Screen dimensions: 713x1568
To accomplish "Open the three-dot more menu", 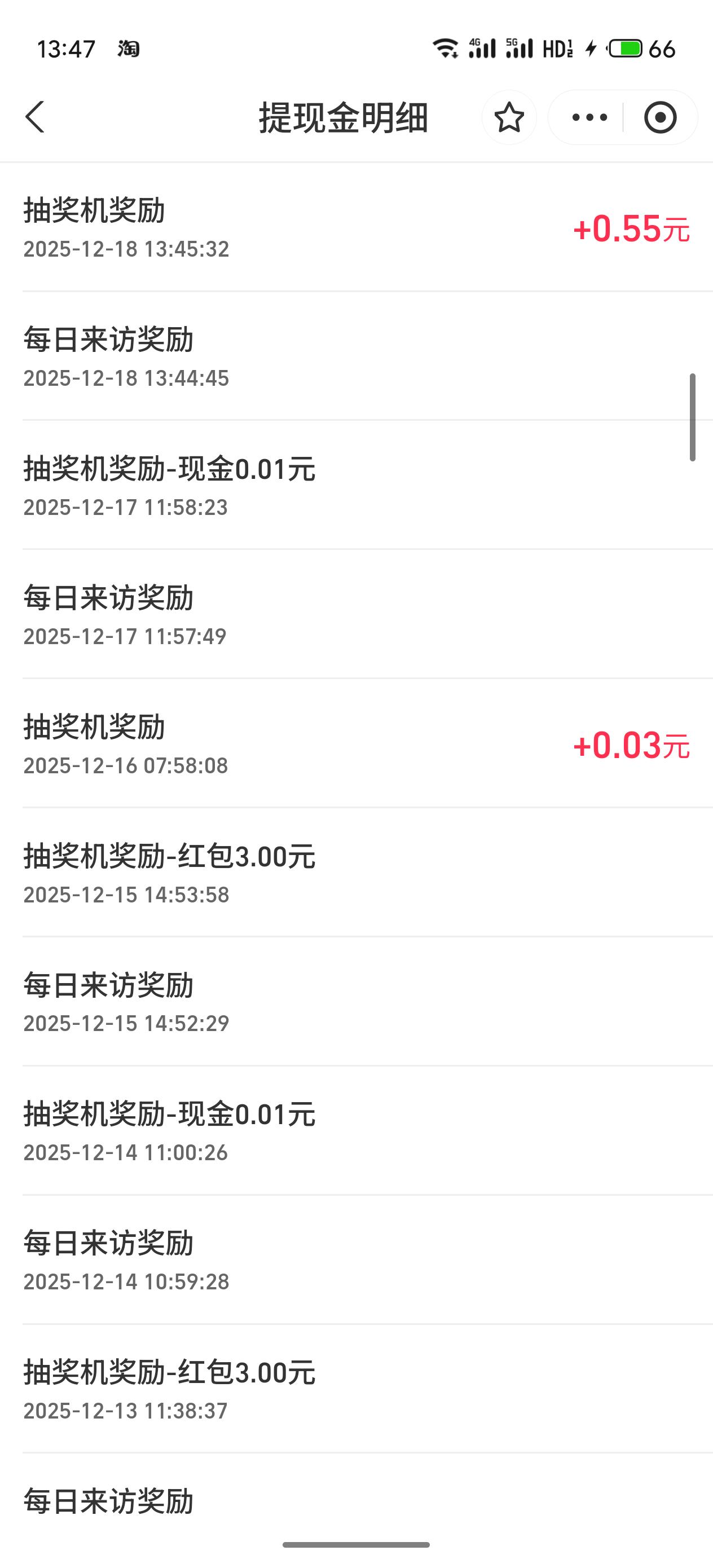I will (589, 117).
